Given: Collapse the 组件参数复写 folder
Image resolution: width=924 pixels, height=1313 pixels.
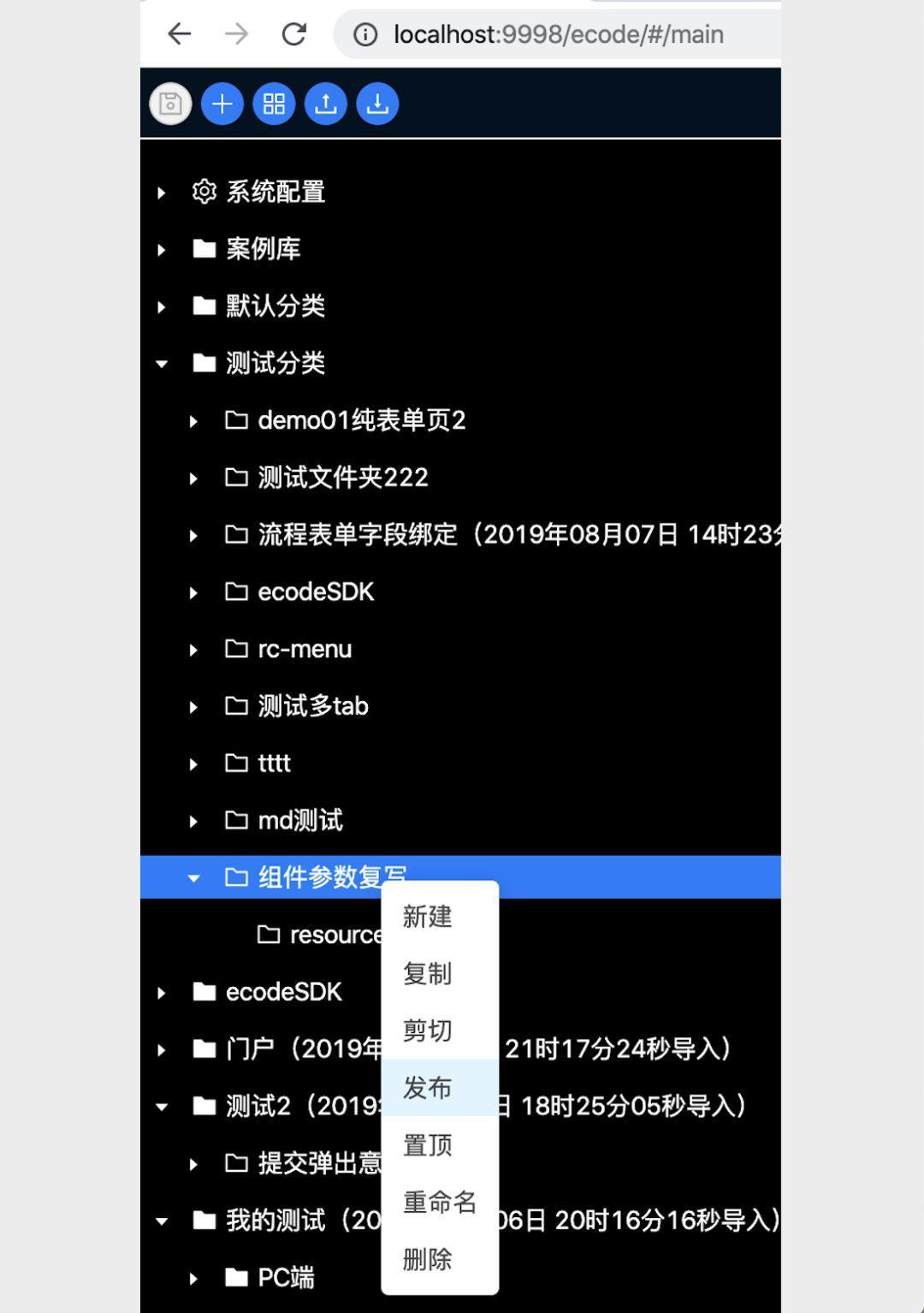Looking at the screenshot, I should pos(192,876).
